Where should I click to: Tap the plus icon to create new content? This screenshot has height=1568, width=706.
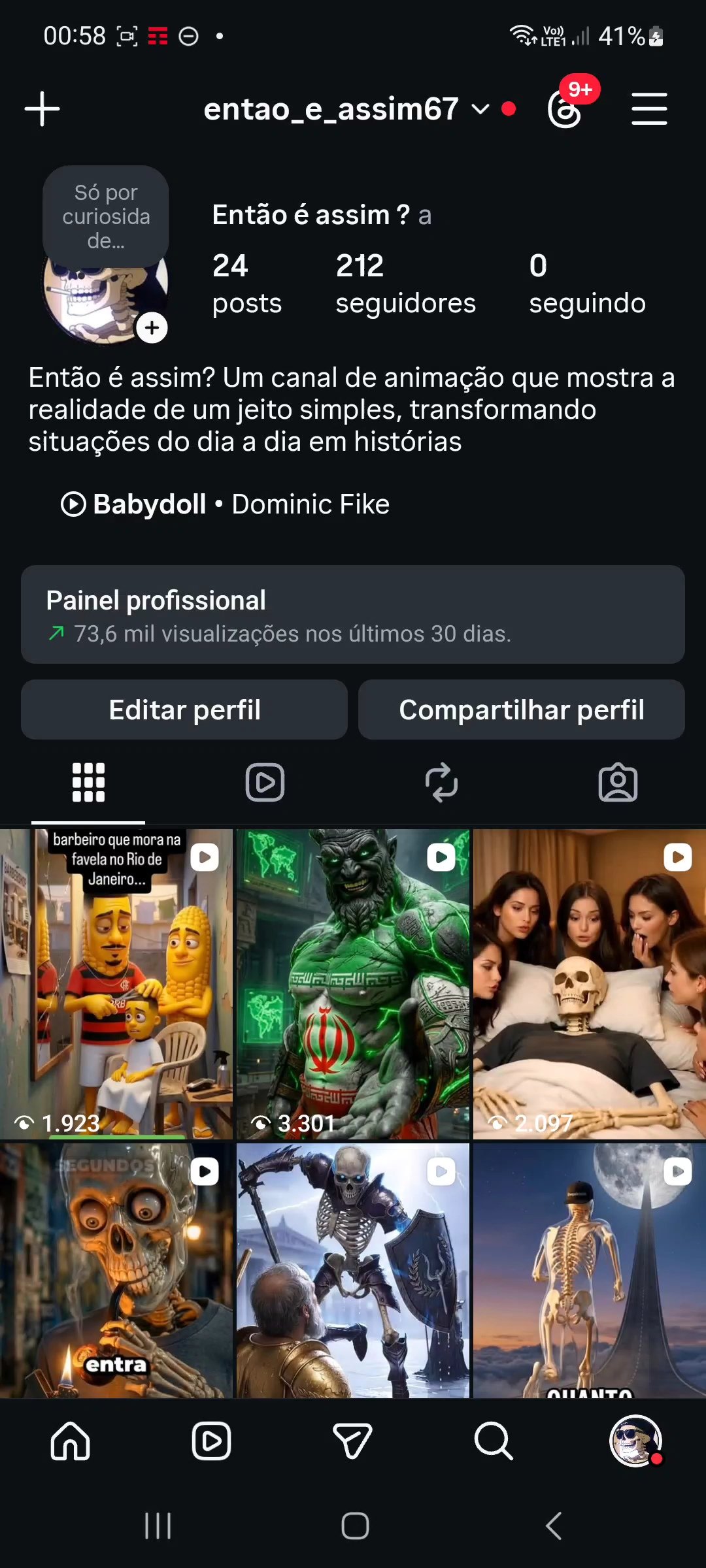[x=42, y=108]
